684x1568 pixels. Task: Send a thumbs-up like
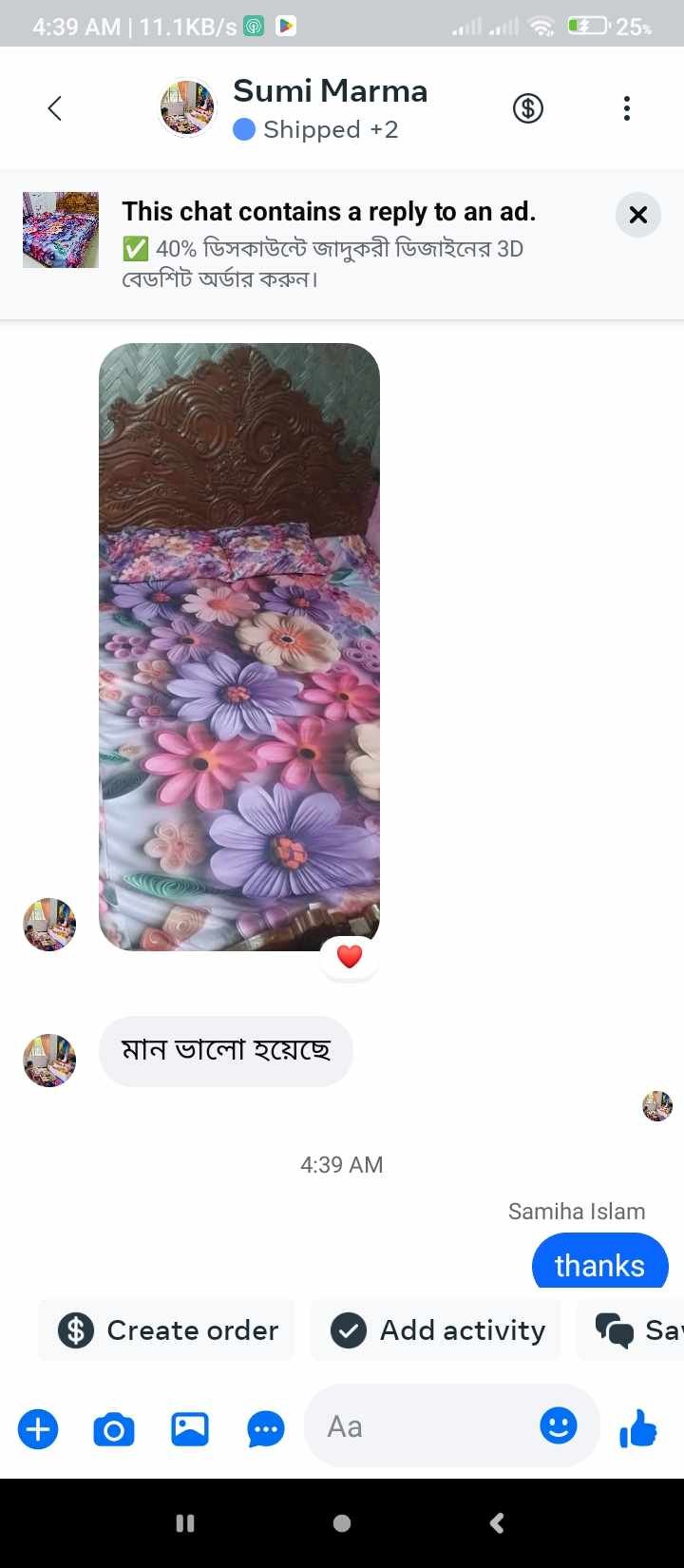point(638,1427)
